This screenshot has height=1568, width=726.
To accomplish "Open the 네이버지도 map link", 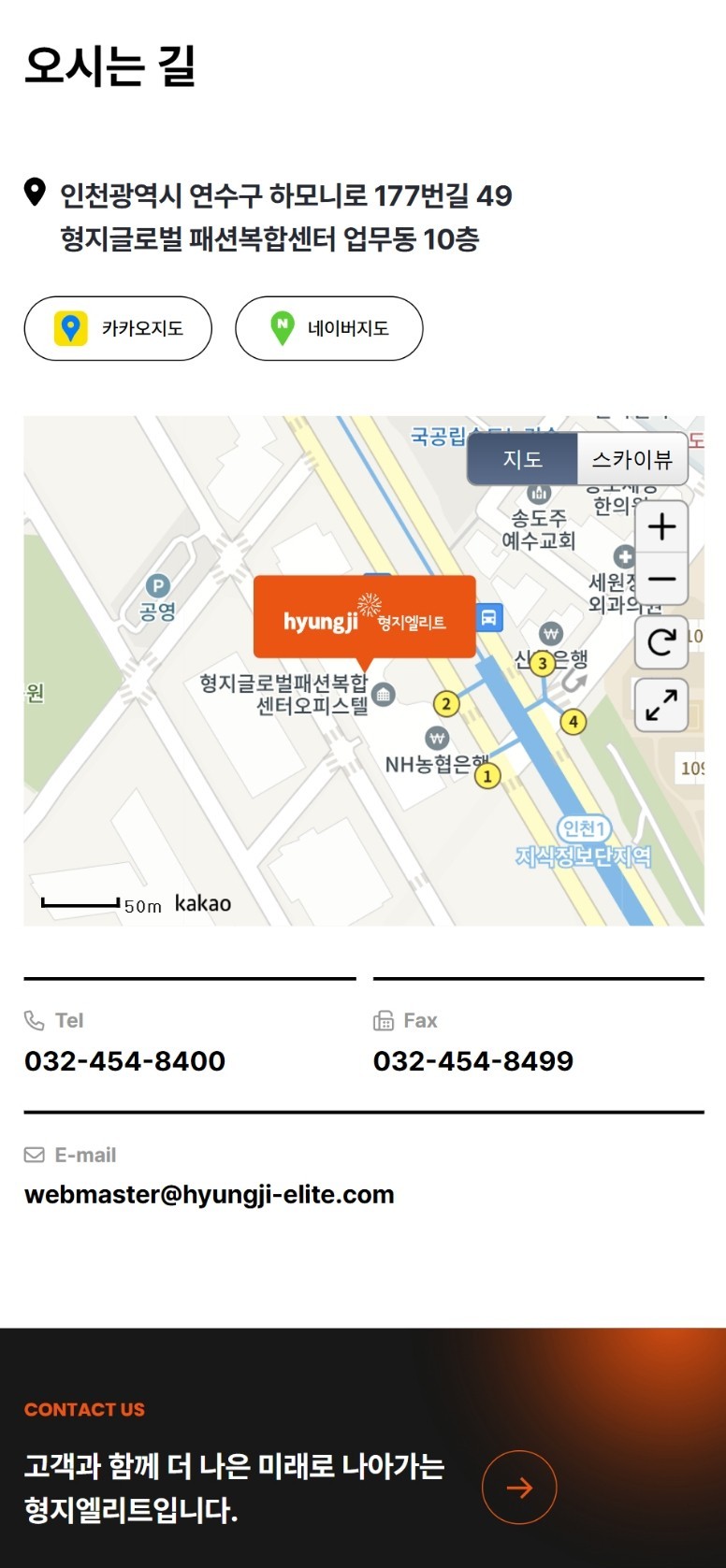I will (x=328, y=328).
